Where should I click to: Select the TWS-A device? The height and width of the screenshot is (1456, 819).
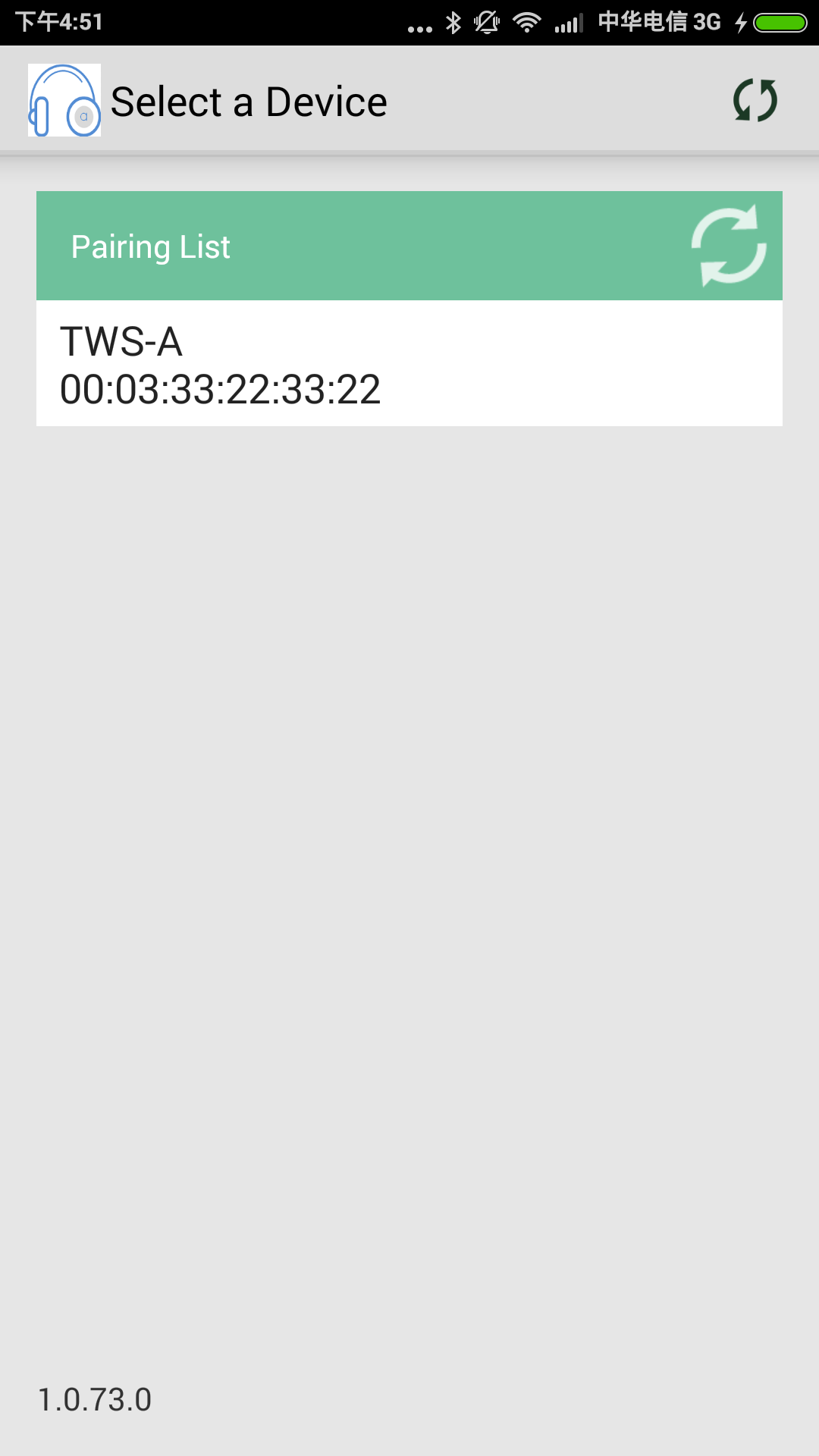click(409, 364)
